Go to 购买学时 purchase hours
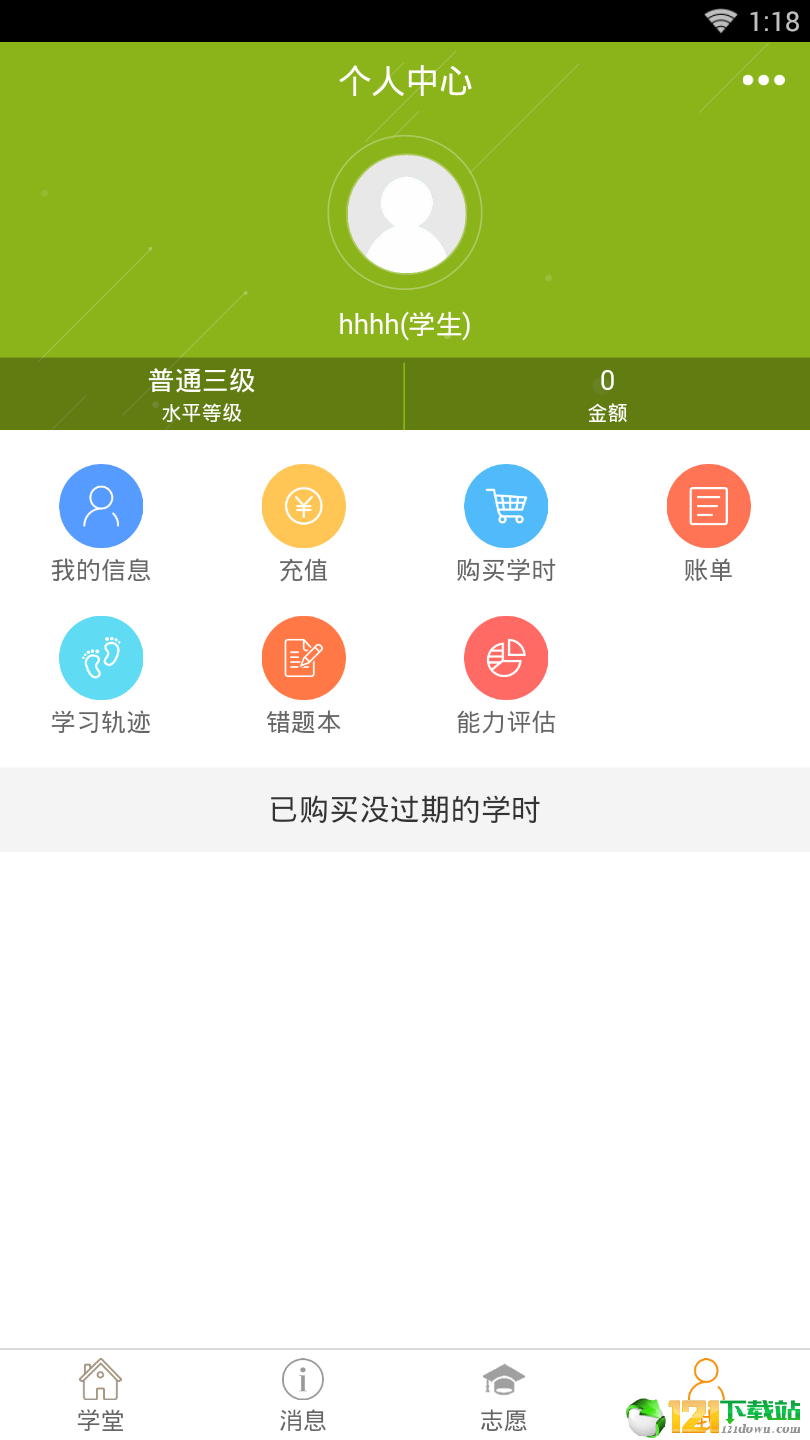 pos(506,524)
